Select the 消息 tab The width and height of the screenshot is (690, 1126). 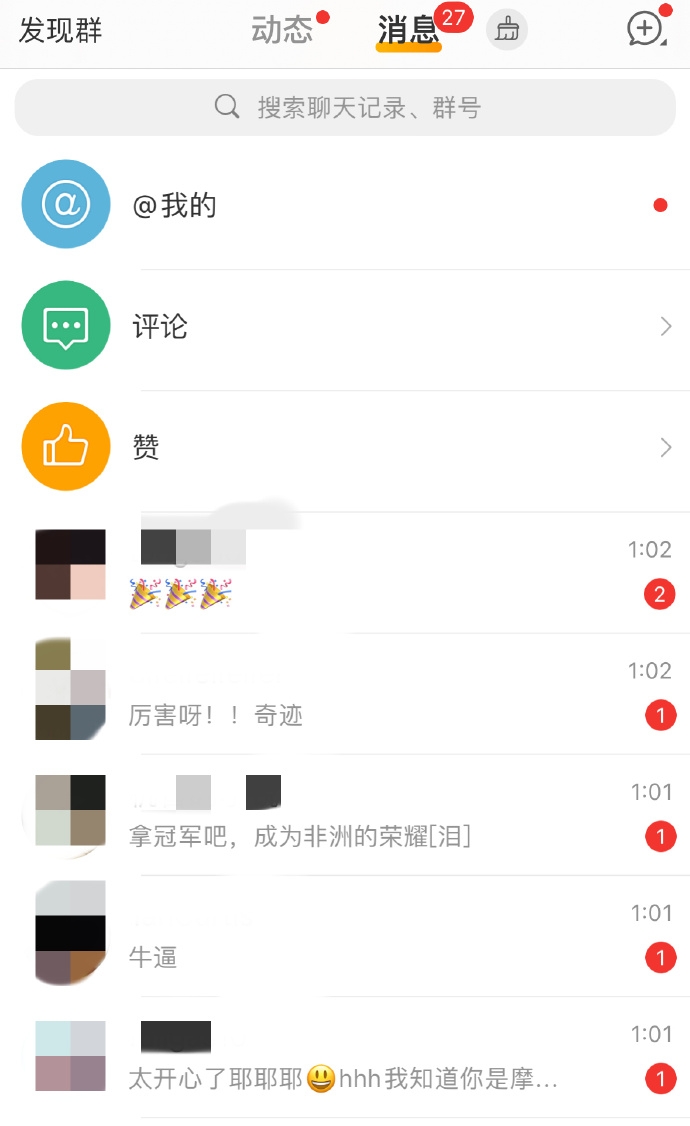pyautogui.click(x=409, y=30)
